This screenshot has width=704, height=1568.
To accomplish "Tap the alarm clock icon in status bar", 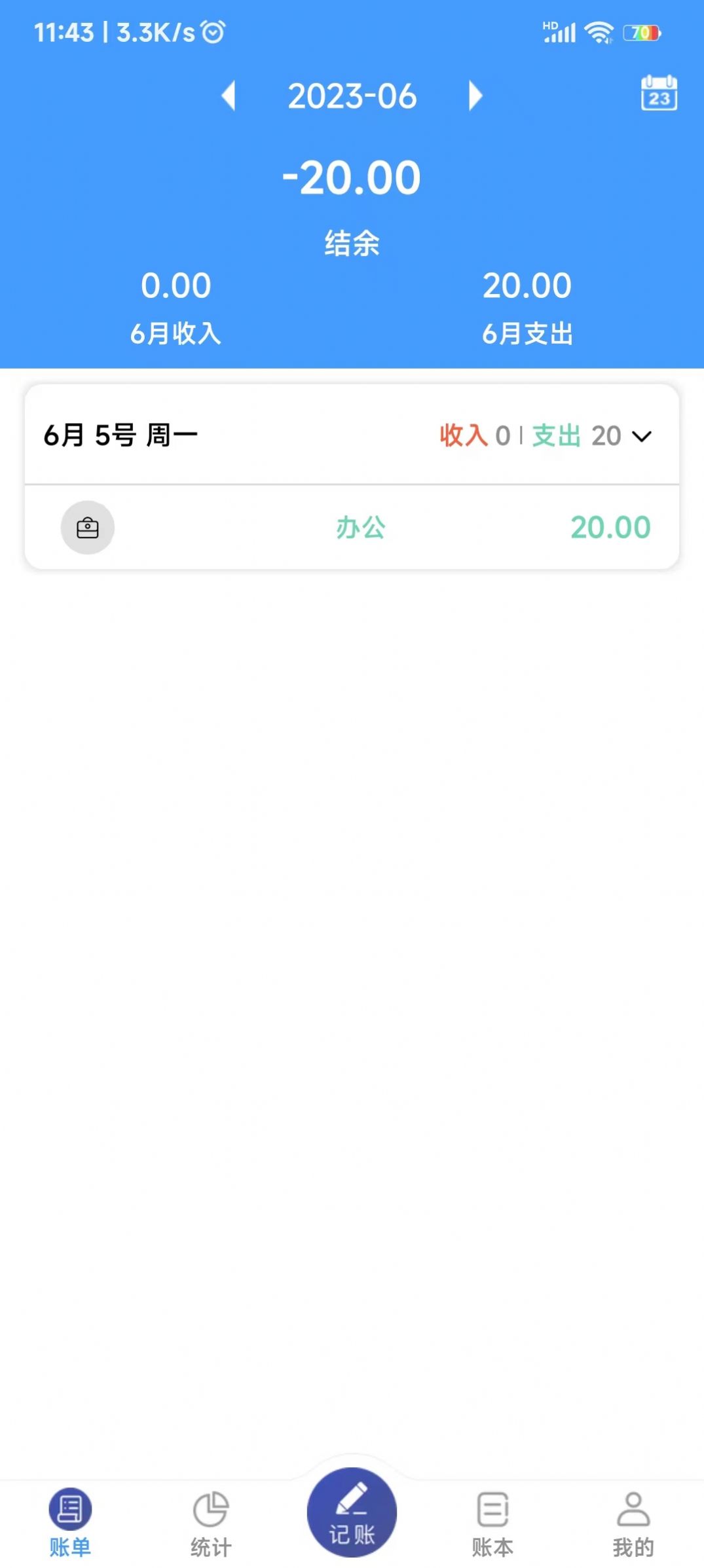I will click(x=213, y=30).
